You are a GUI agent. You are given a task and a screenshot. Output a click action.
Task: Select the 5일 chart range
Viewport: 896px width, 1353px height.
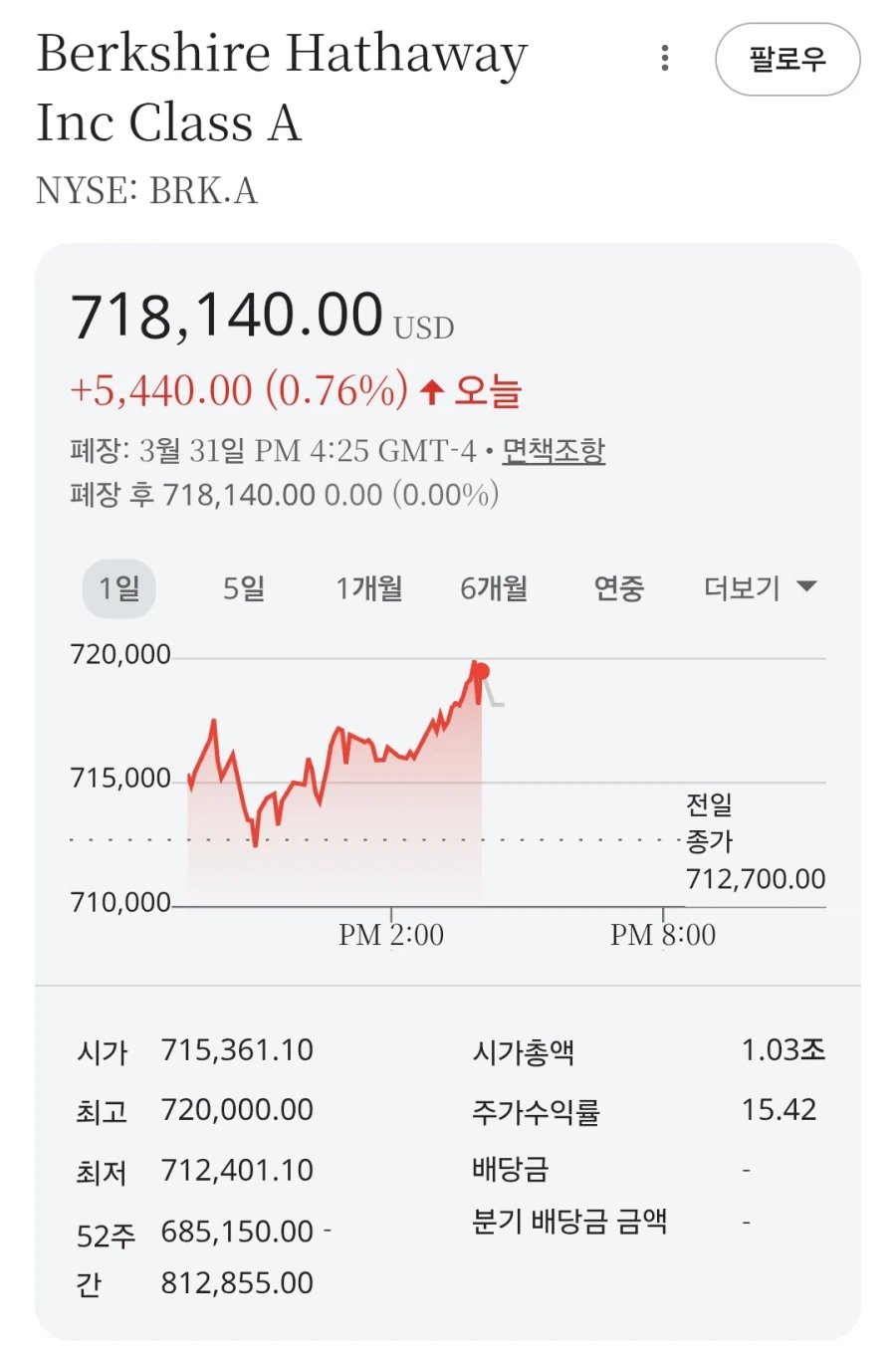(x=242, y=588)
